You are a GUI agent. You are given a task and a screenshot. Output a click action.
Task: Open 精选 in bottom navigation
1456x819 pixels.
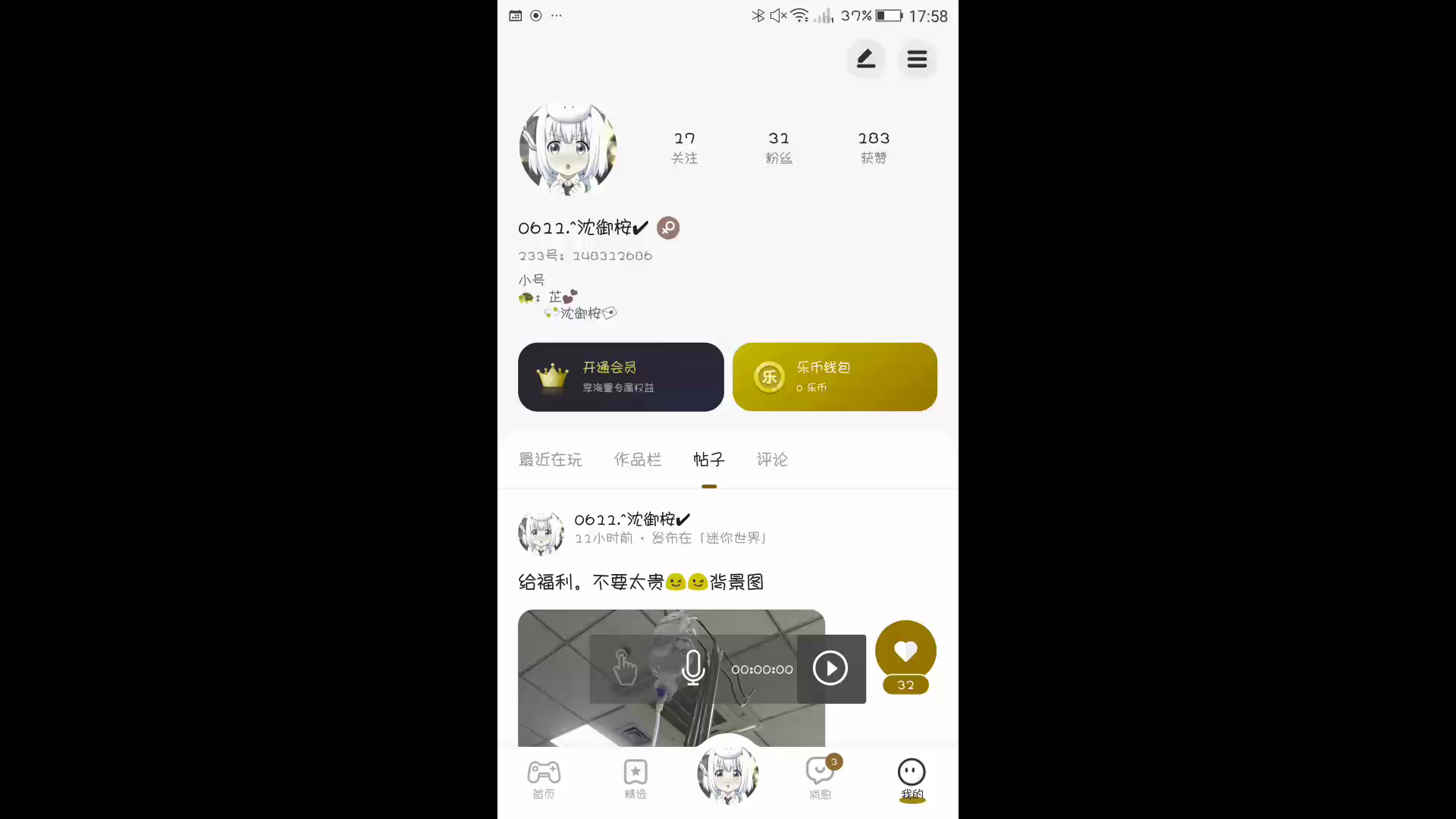[635, 779]
